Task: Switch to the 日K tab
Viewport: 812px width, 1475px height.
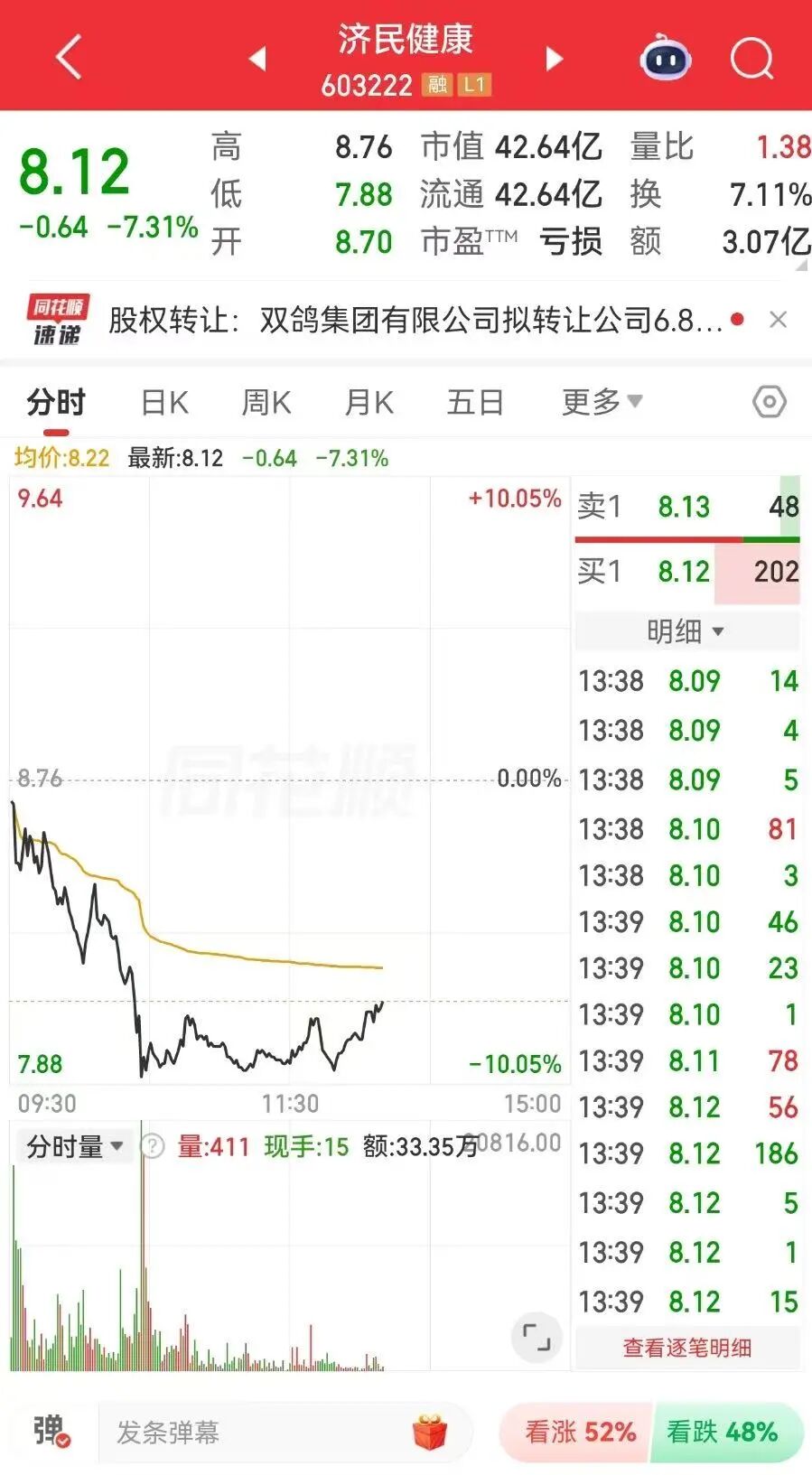Action: tap(164, 402)
